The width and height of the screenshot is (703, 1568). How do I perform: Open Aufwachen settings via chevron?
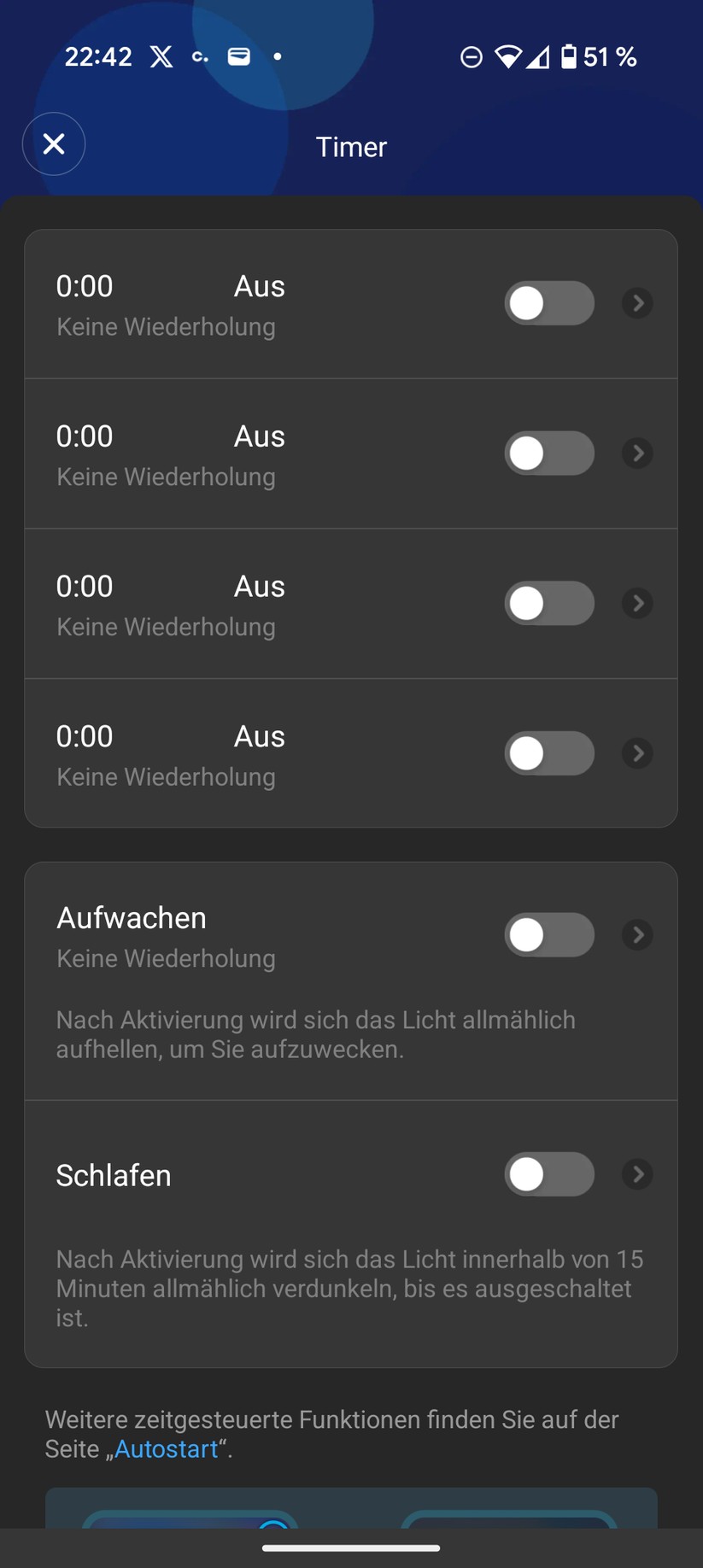[x=637, y=934]
